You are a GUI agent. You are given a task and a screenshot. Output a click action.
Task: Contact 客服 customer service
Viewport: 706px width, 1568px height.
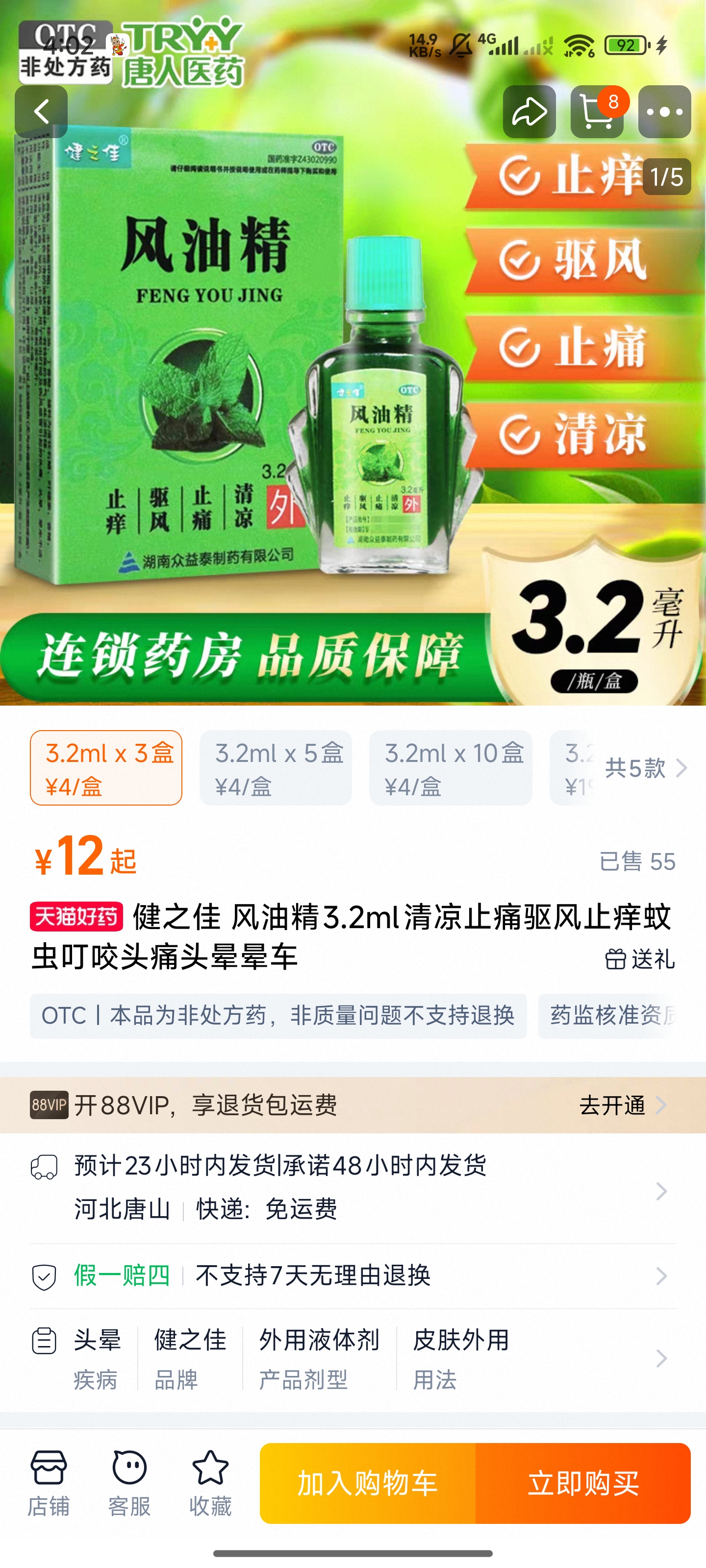point(129,1483)
